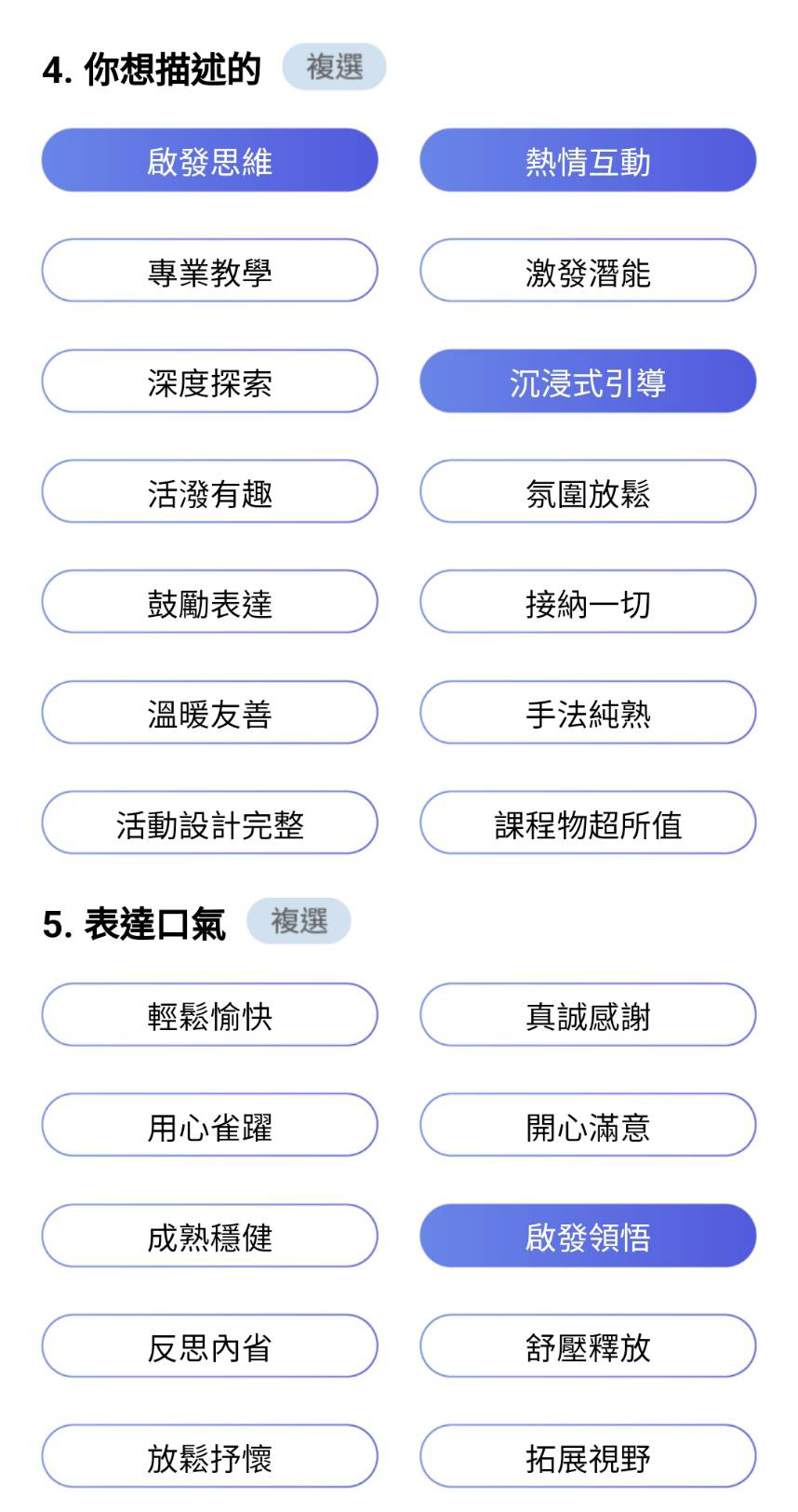Pick the 課程物超所值 chip
The height and width of the screenshot is (1512, 798).
point(588,823)
